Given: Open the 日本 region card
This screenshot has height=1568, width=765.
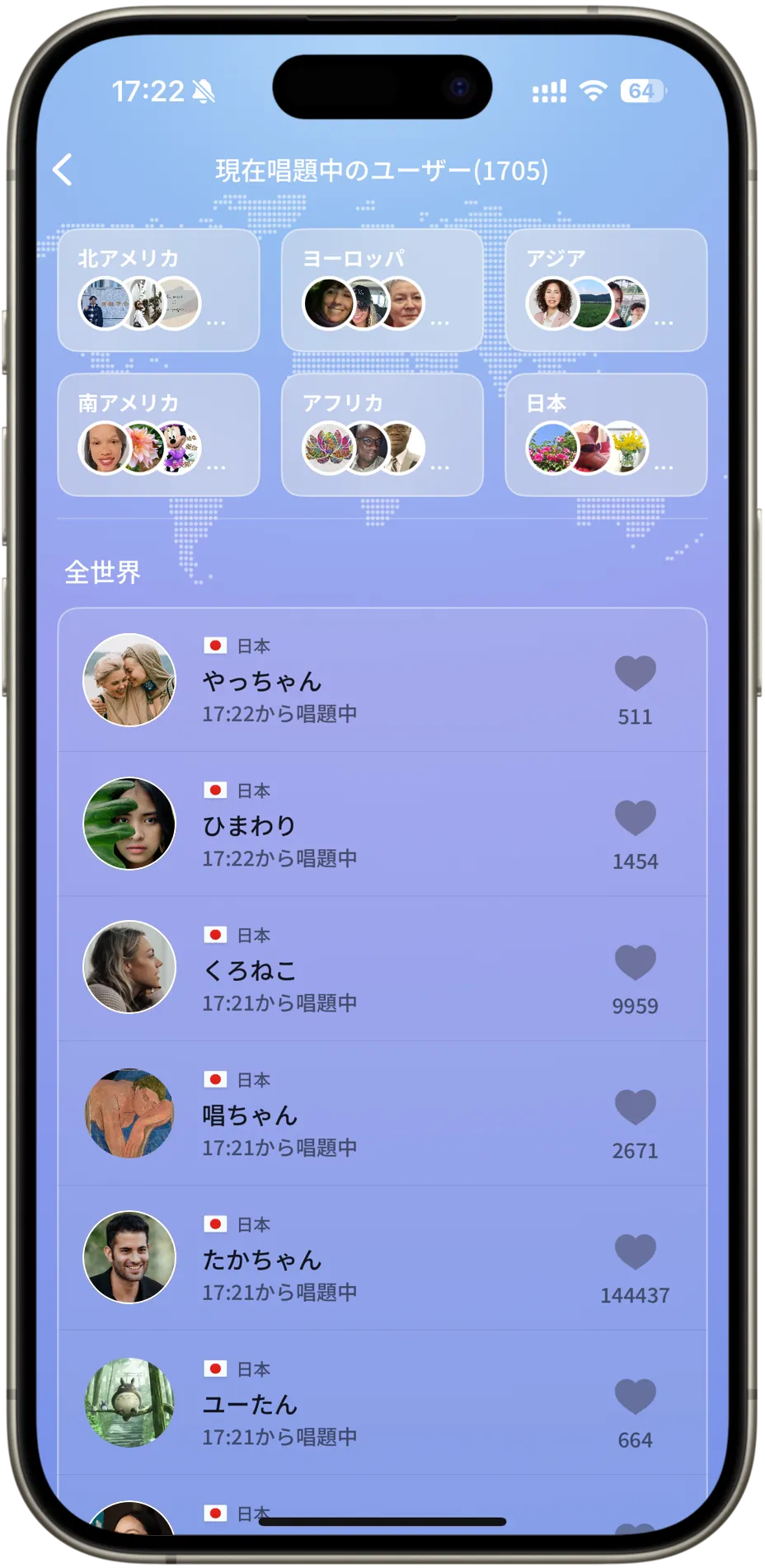Looking at the screenshot, I should coord(606,434).
